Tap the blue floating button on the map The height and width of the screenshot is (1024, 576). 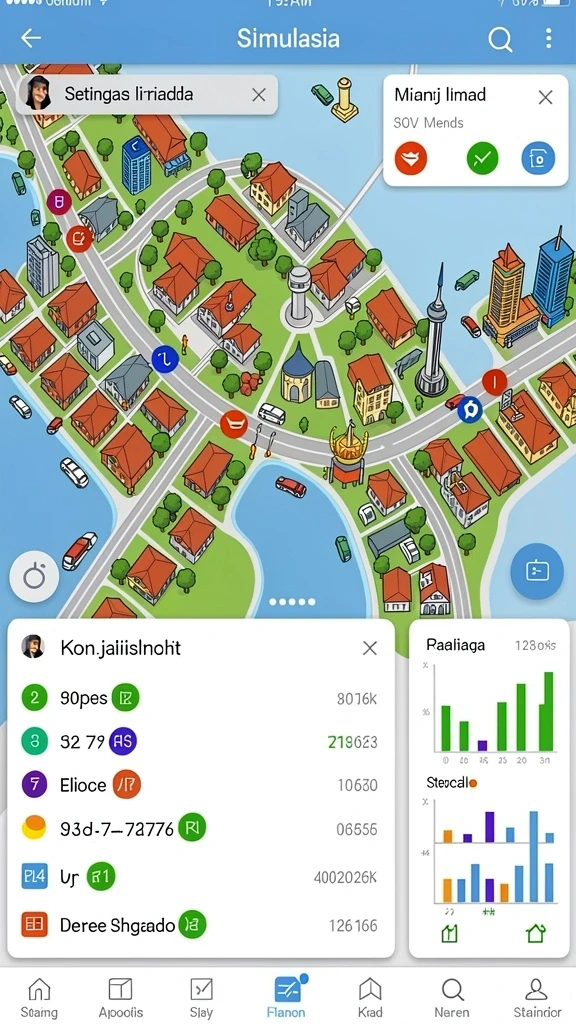pos(537,571)
